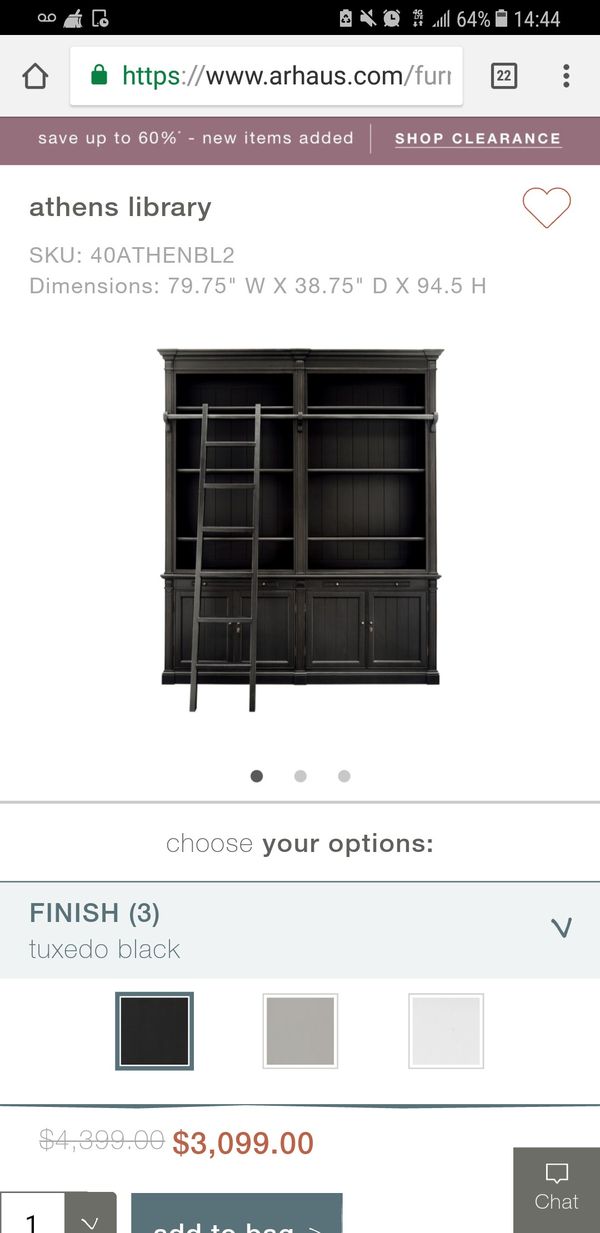Jump to the third product image dot
Viewport: 600px width, 1233px height.
pos(344,776)
